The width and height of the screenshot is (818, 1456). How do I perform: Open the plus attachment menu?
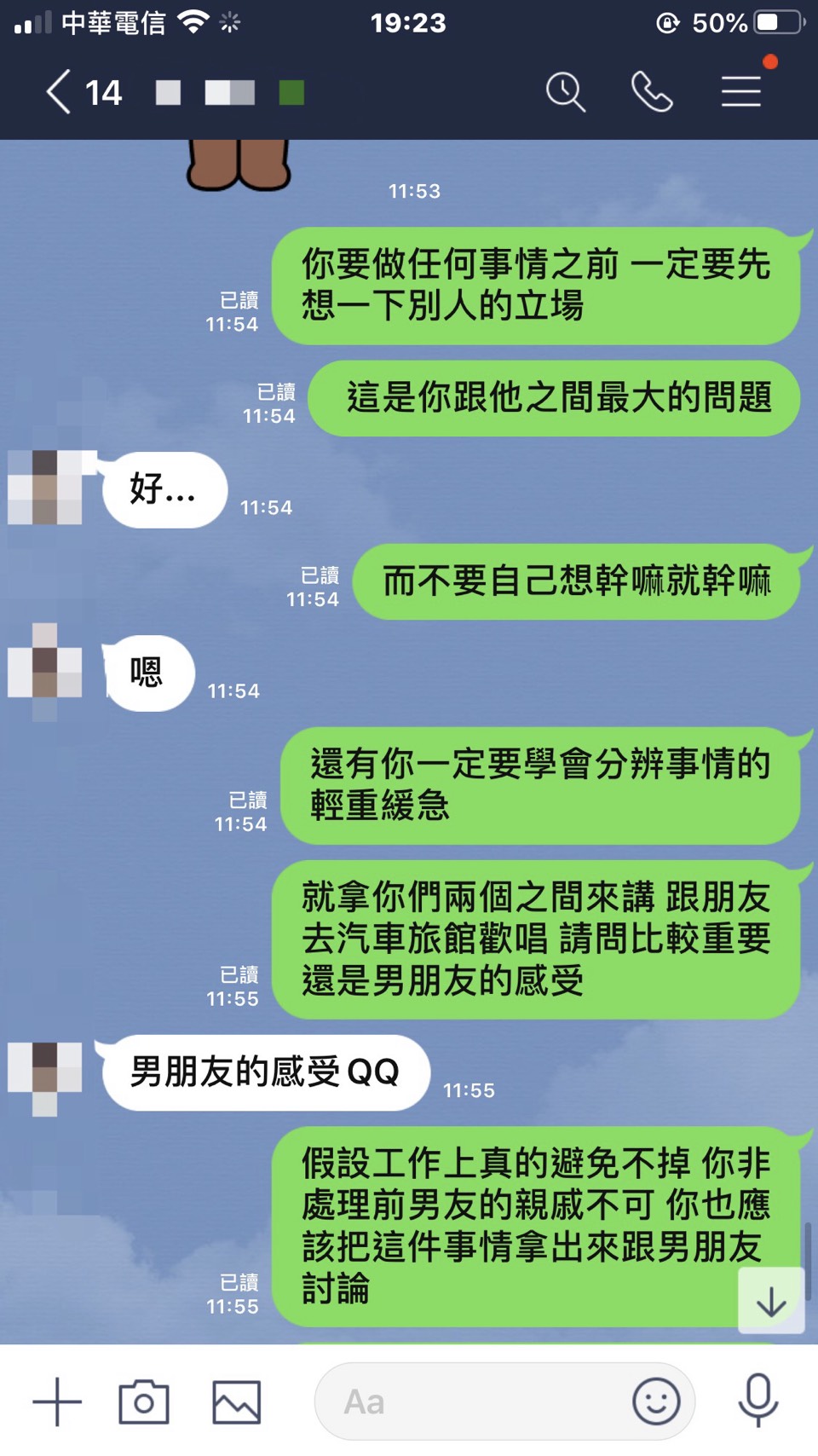[57, 1401]
